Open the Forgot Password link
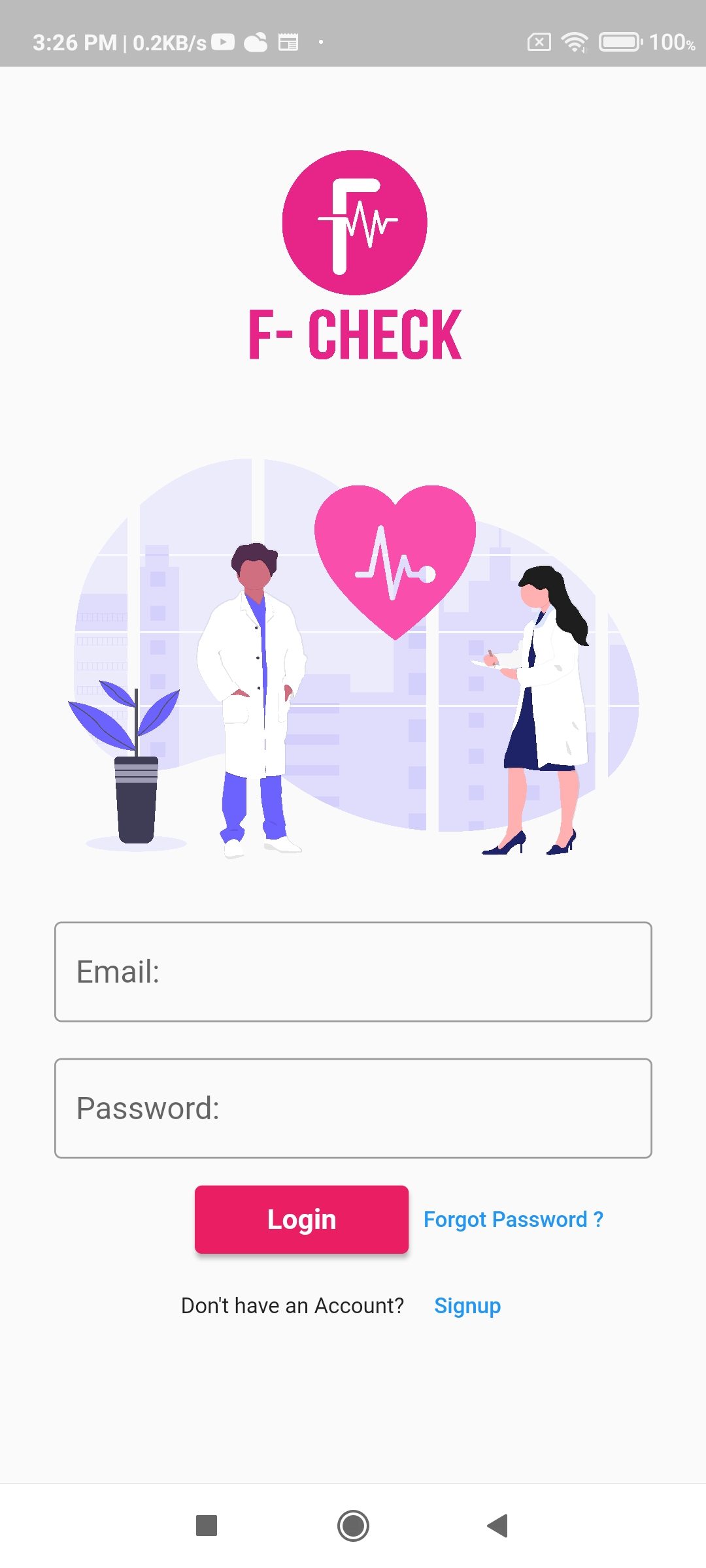This screenshot has height=1568, width=706. (x=513, y=1219)
